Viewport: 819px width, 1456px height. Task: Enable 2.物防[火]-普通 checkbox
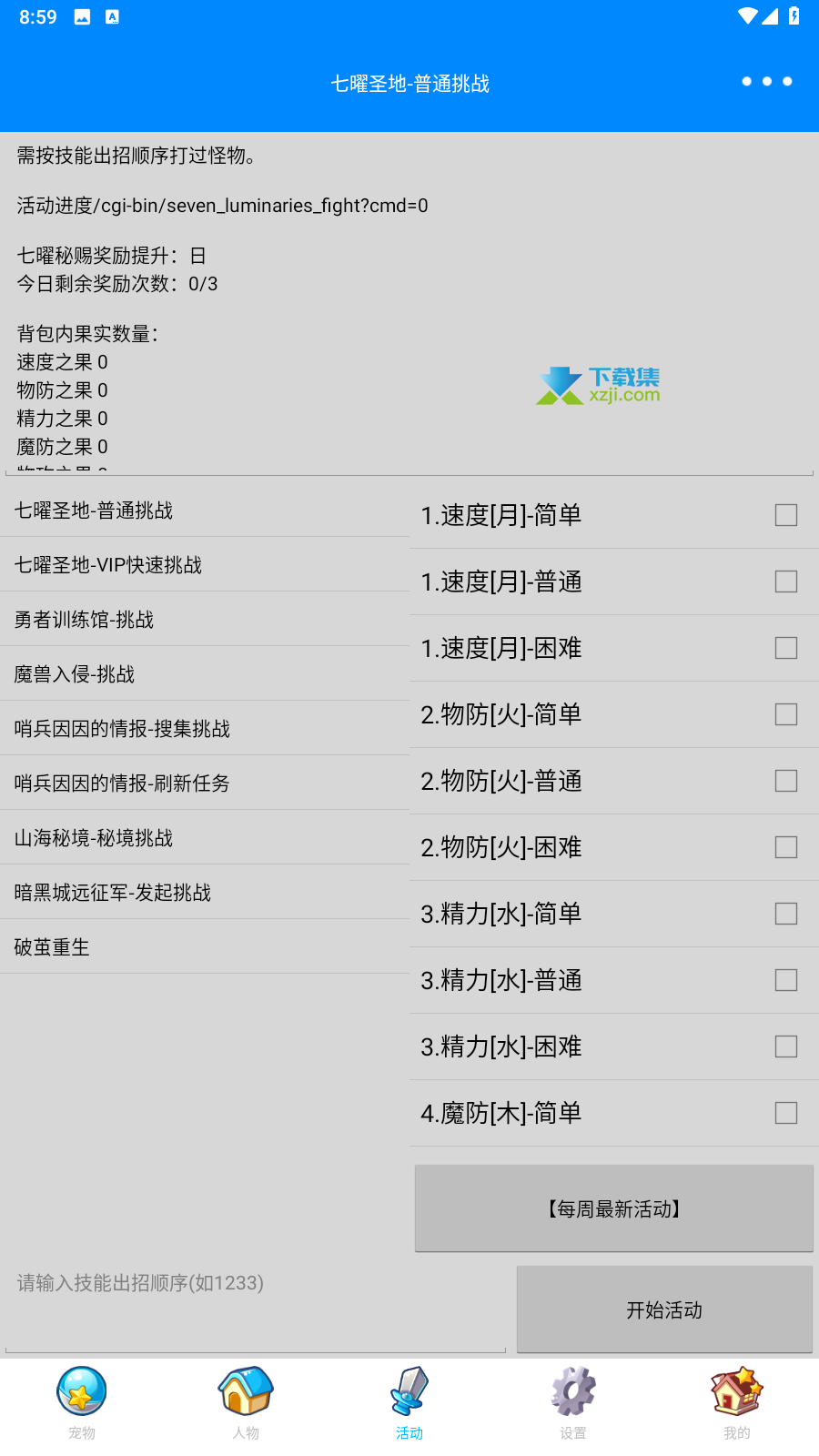tap(786, 781)
